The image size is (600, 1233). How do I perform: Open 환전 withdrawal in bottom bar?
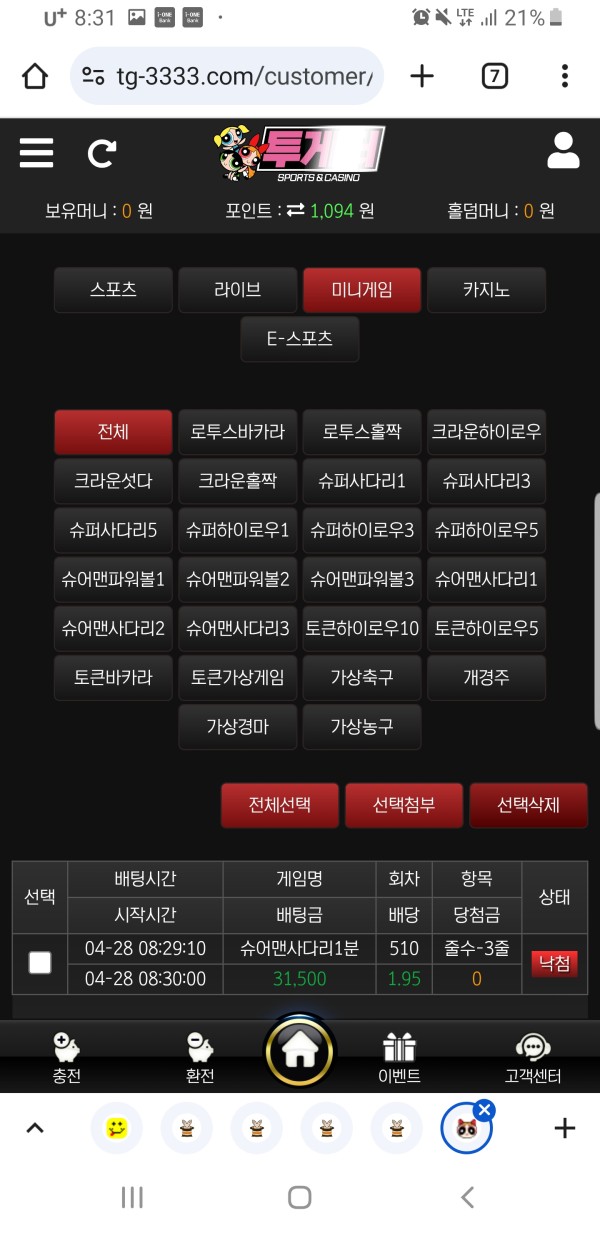[x=200, y=1058]
